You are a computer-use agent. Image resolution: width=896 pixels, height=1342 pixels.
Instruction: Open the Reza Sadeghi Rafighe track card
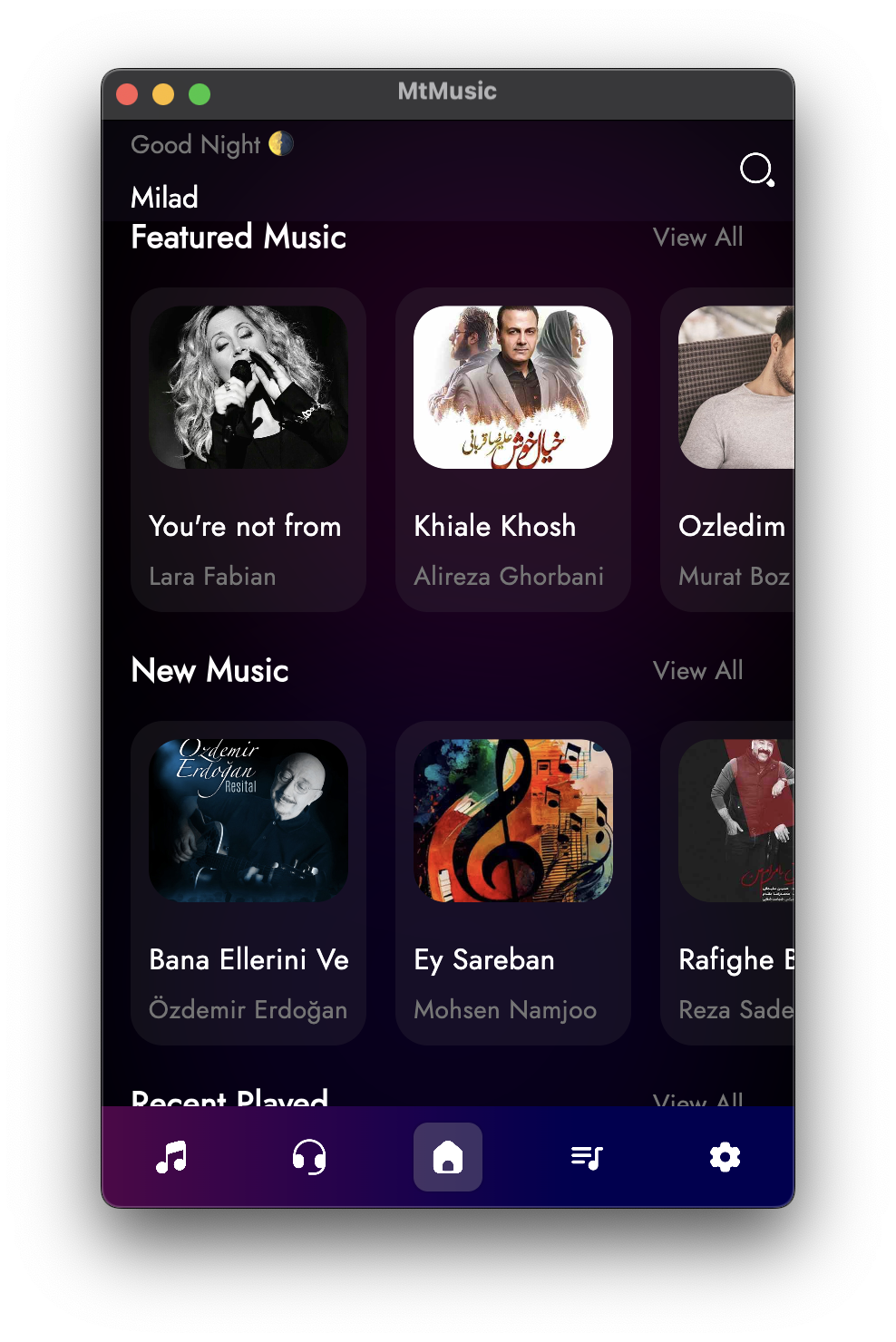pos(727,883)
